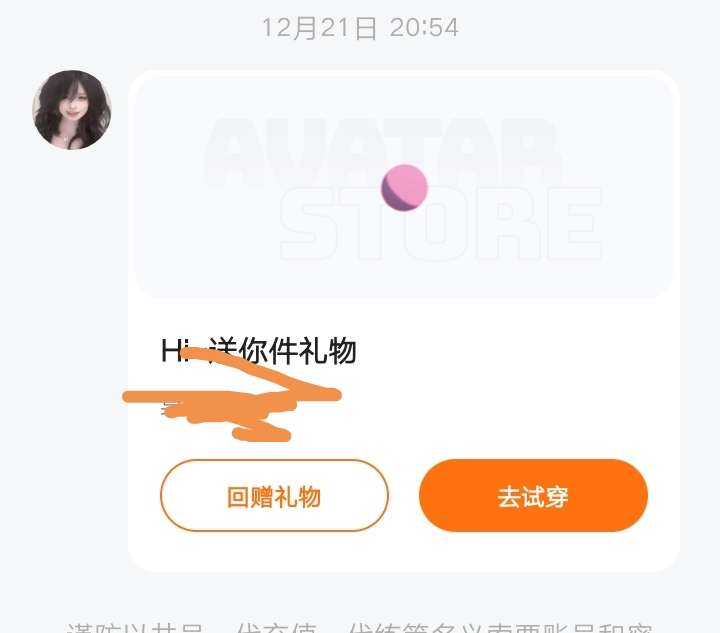Viewport: 720px width, 633px height.
Task: Tap the 回赠礼物 button
Action: [274, 496]
